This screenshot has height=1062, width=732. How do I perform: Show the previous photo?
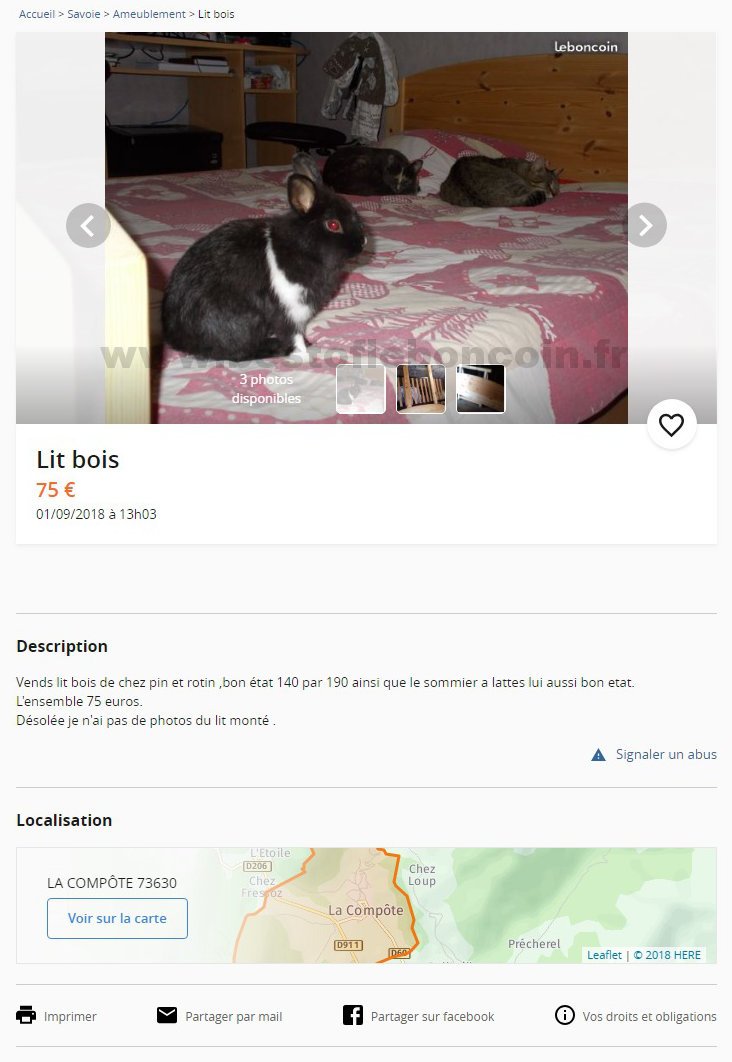(88, 225)
